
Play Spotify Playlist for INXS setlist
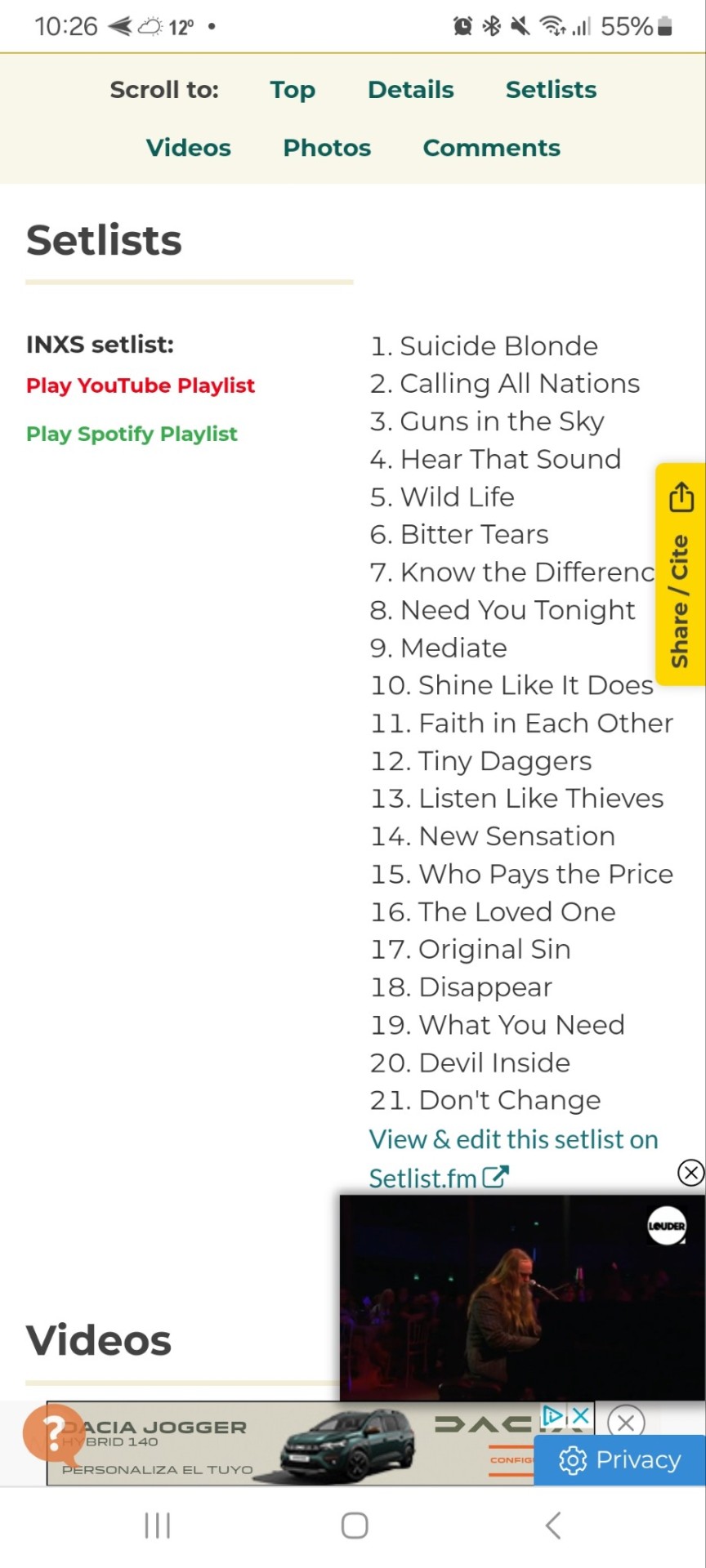132,434
